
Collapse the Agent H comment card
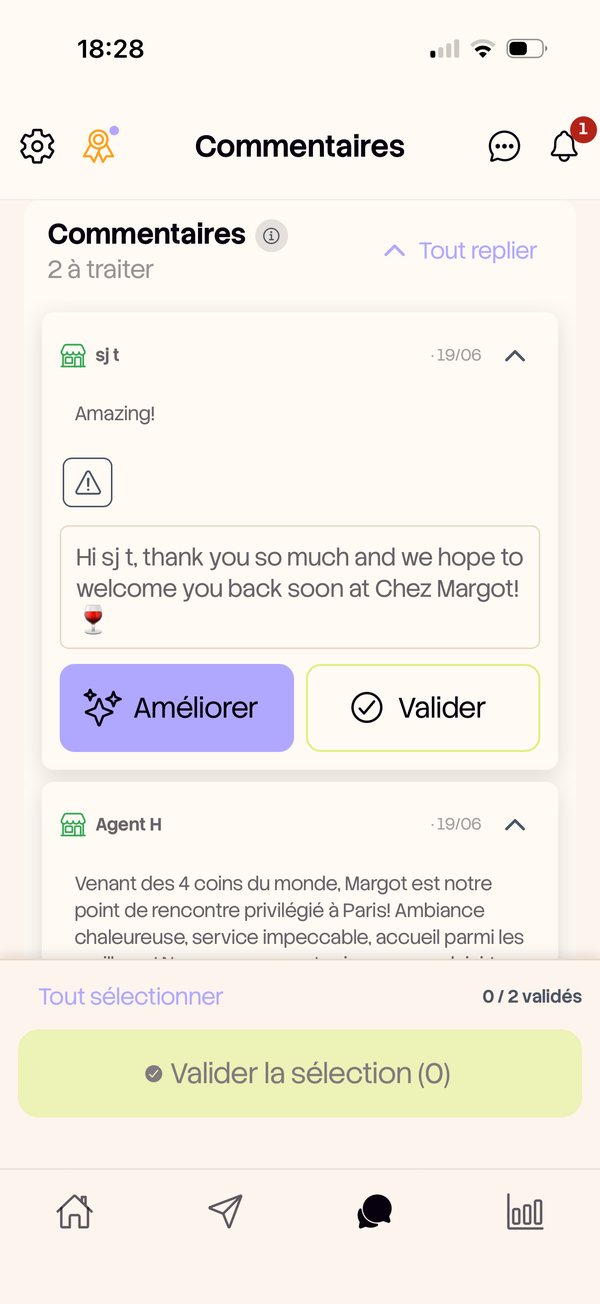(515, 824)
